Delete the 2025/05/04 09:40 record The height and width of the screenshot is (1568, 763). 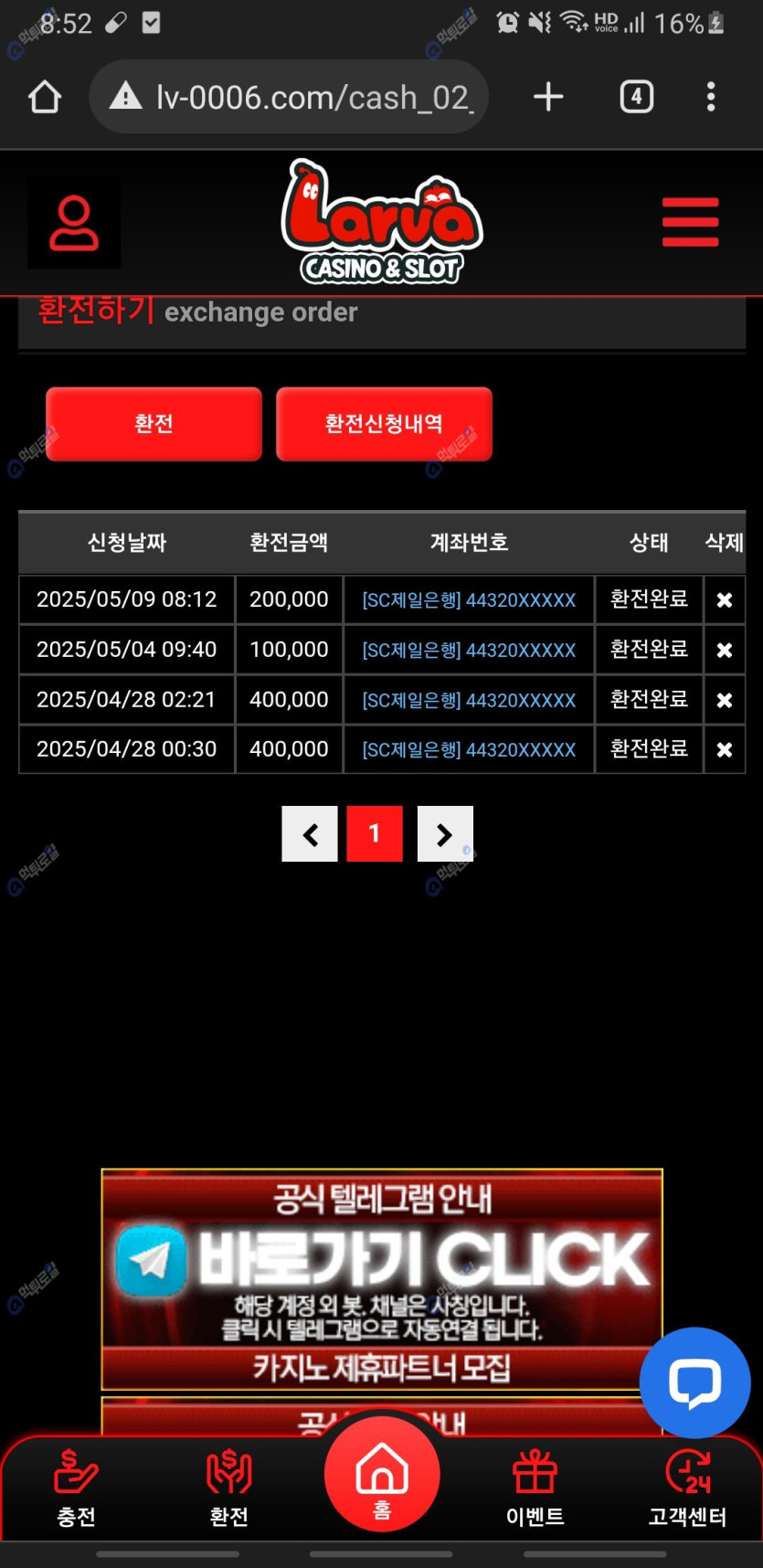[725, 650]
